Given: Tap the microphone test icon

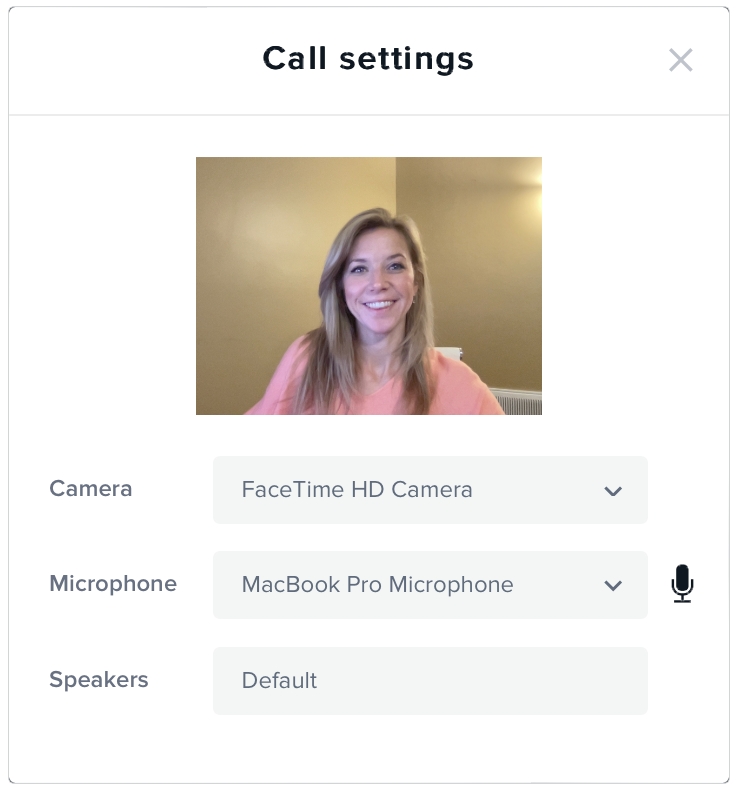Looking at the screenshot, I should point(682,584).
